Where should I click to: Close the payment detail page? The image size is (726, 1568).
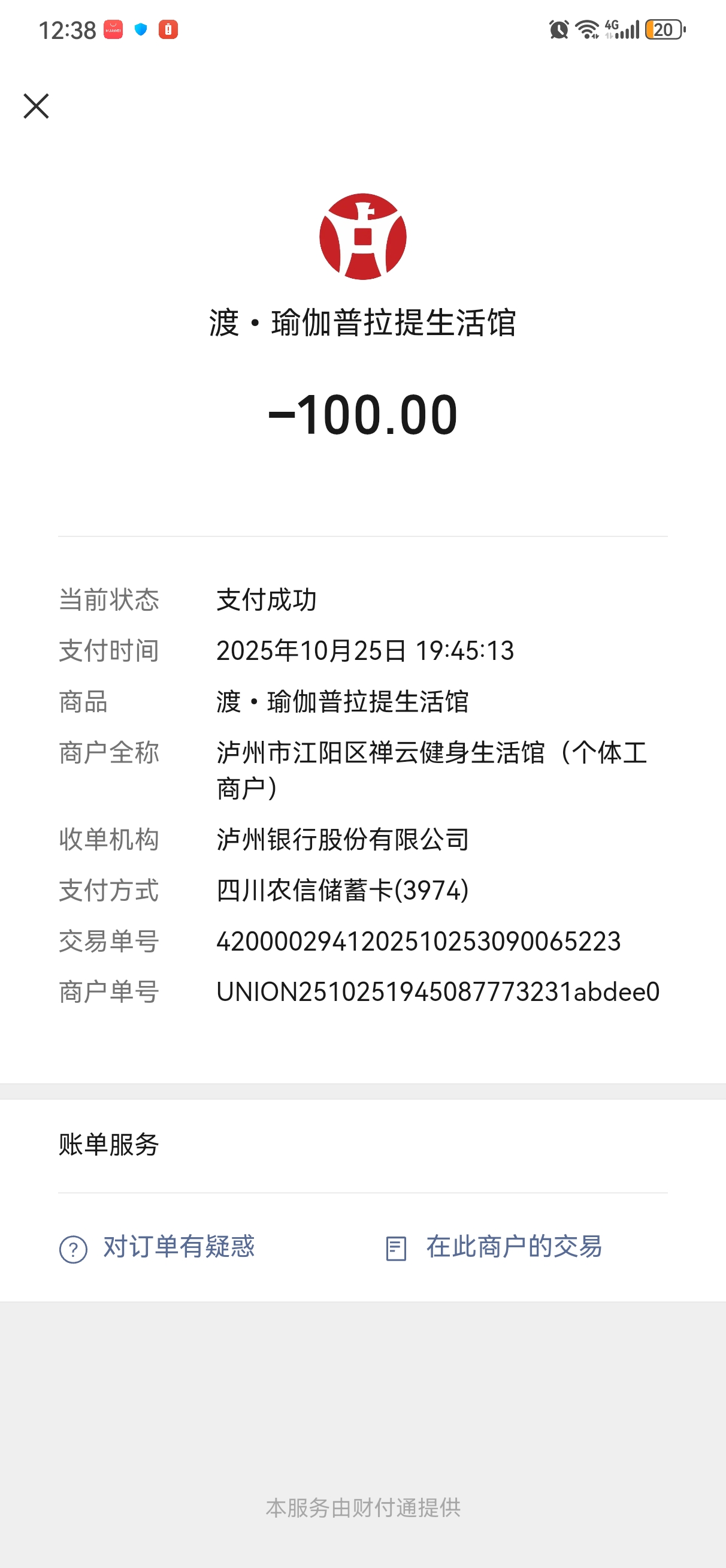(x=36, y=106)
